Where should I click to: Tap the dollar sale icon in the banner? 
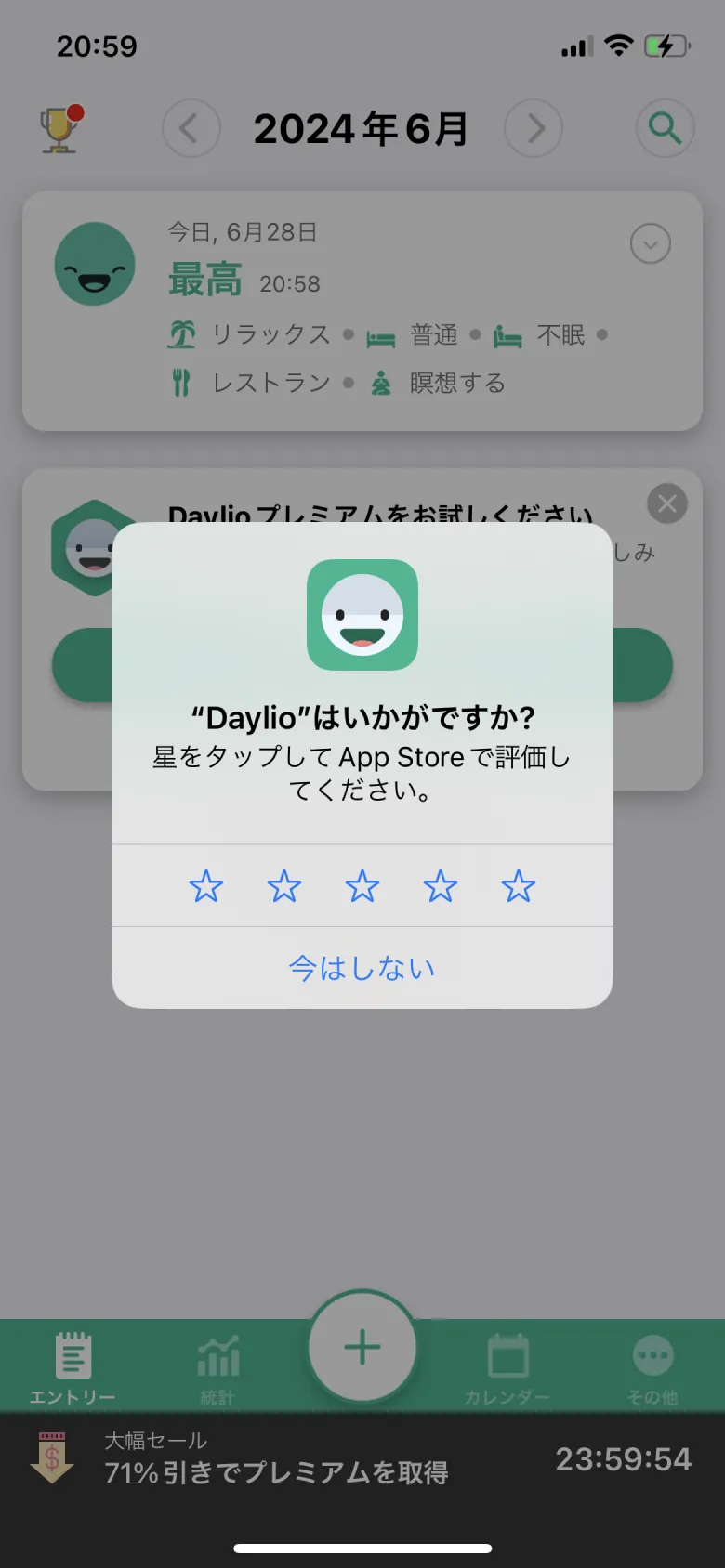pyautogui.click(x=51, y=1458)
